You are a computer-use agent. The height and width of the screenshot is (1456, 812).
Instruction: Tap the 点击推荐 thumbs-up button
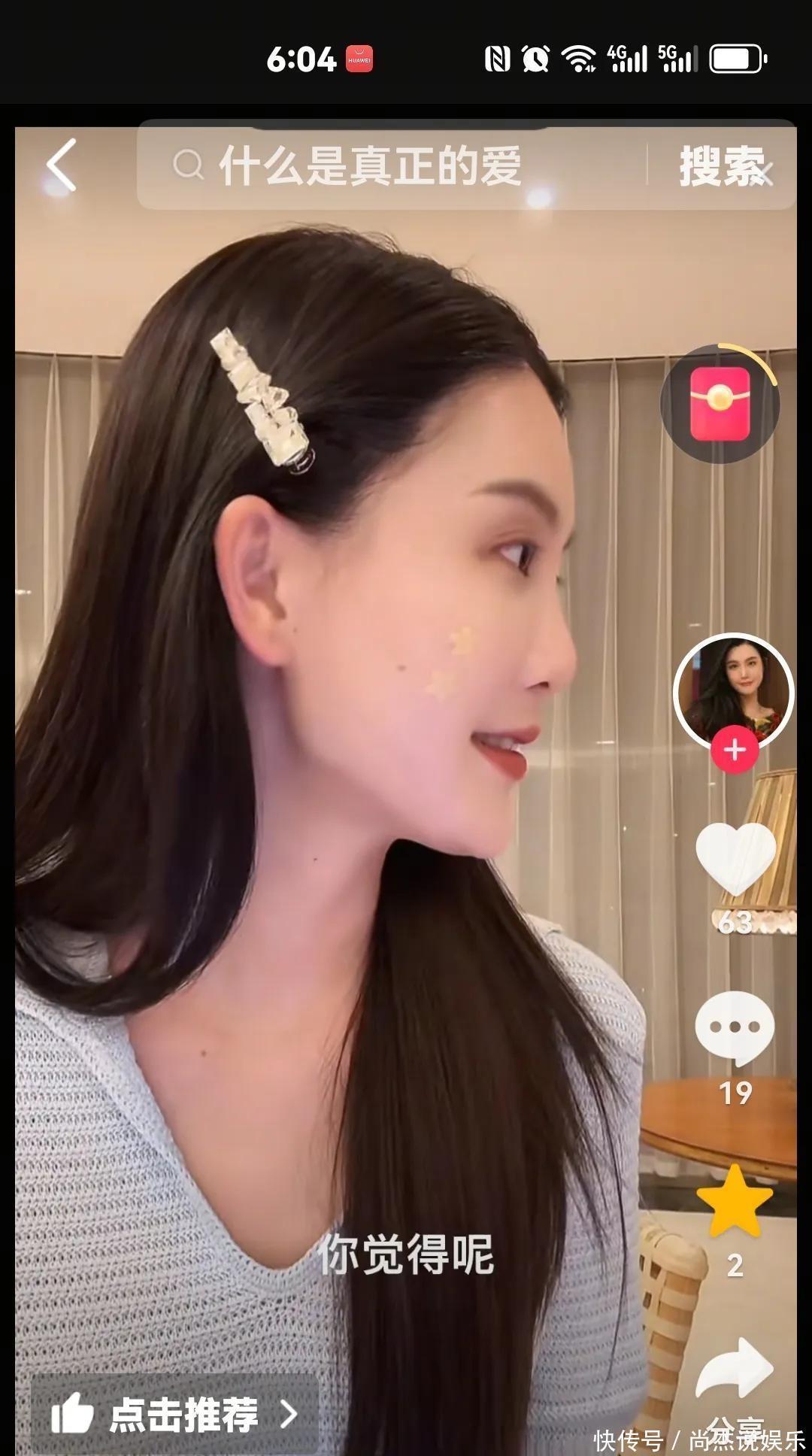[174, 1415]
